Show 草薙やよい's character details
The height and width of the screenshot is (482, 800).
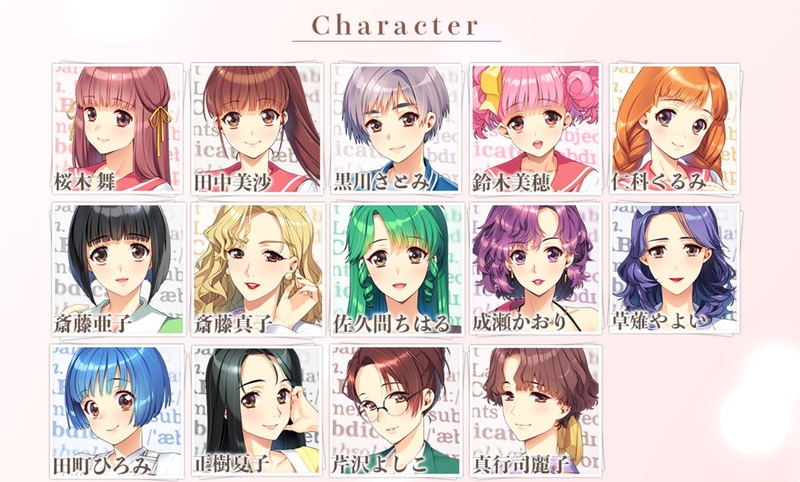pyautogui.click(x=673, y=268)
